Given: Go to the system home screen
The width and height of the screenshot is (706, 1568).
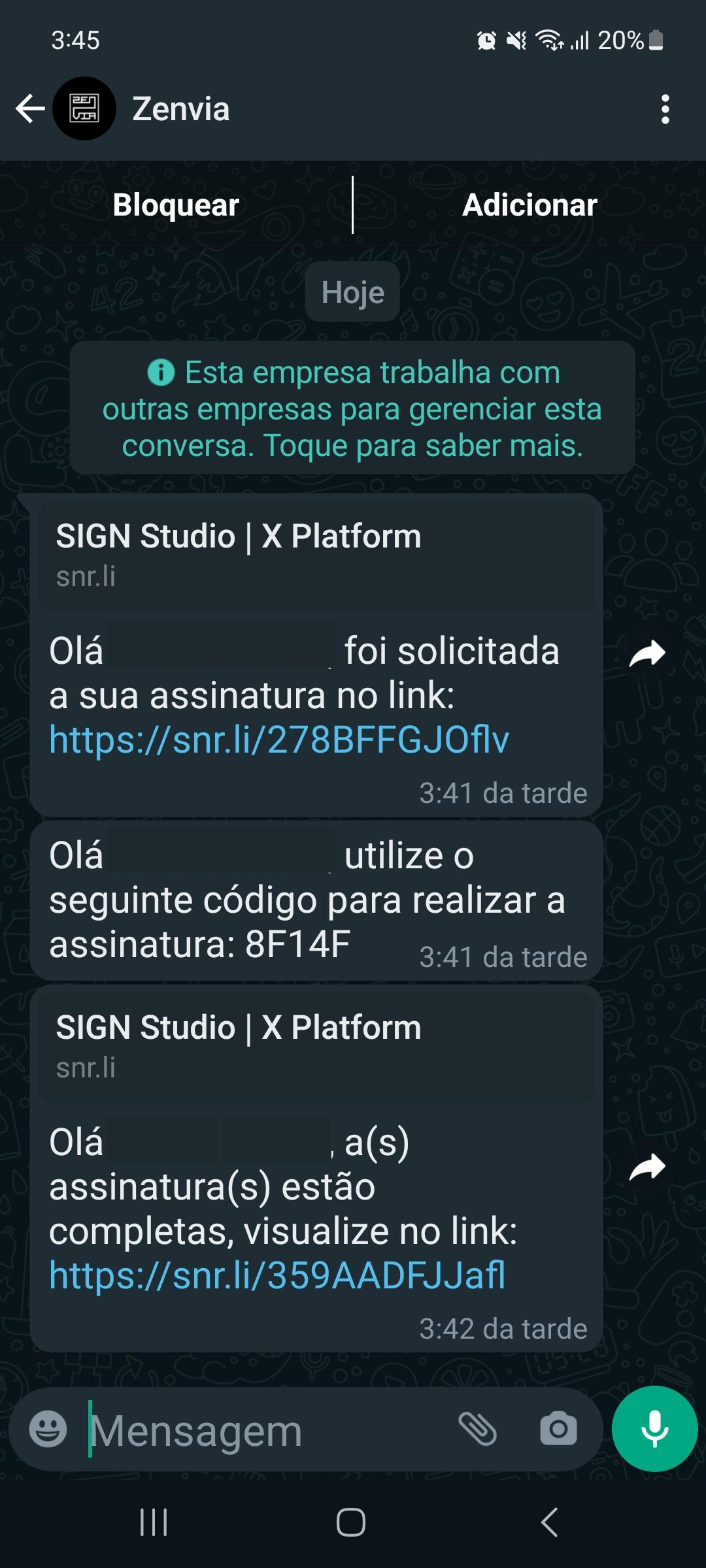Looking at the screenshot, I should [x=351, y=1522].
